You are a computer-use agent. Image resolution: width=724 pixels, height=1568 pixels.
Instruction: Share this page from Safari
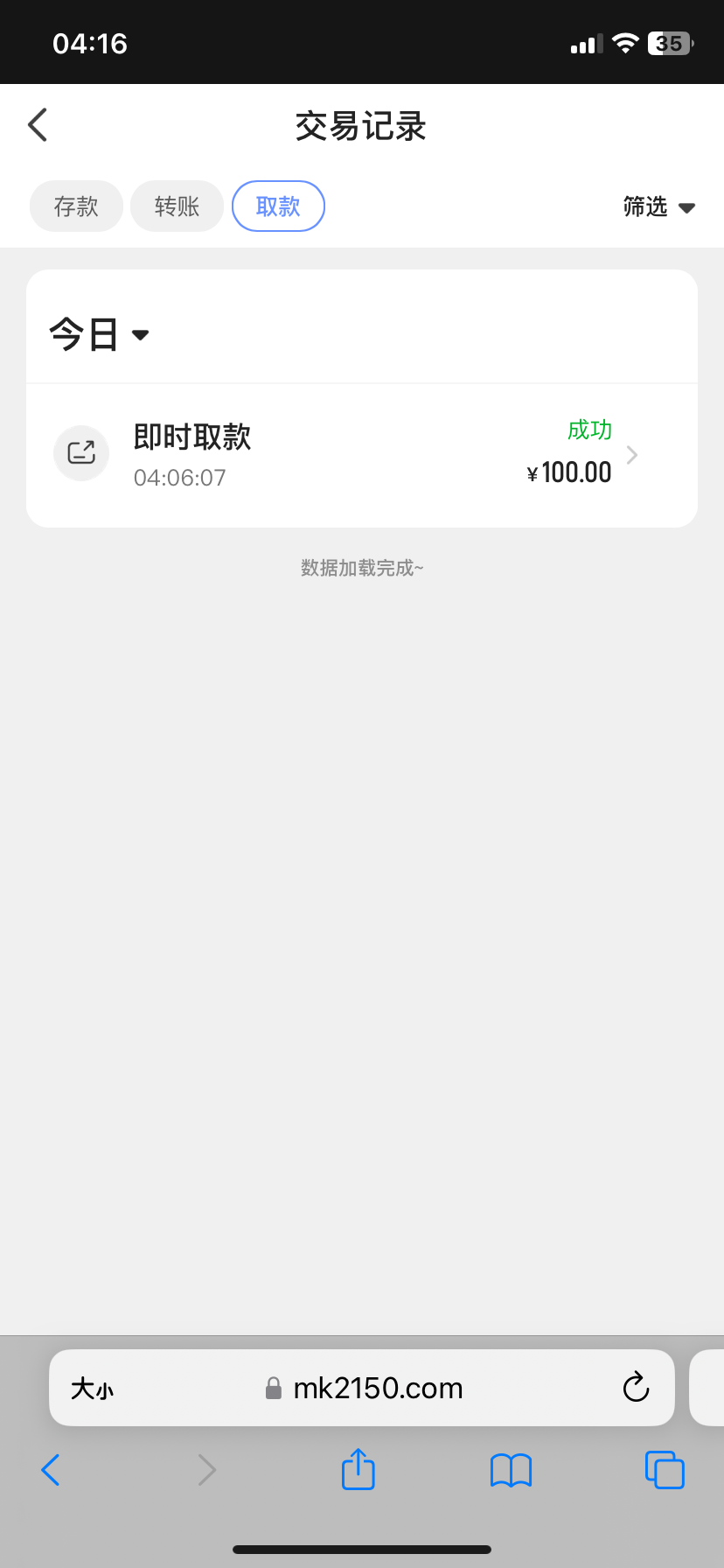pos(358,1469)
